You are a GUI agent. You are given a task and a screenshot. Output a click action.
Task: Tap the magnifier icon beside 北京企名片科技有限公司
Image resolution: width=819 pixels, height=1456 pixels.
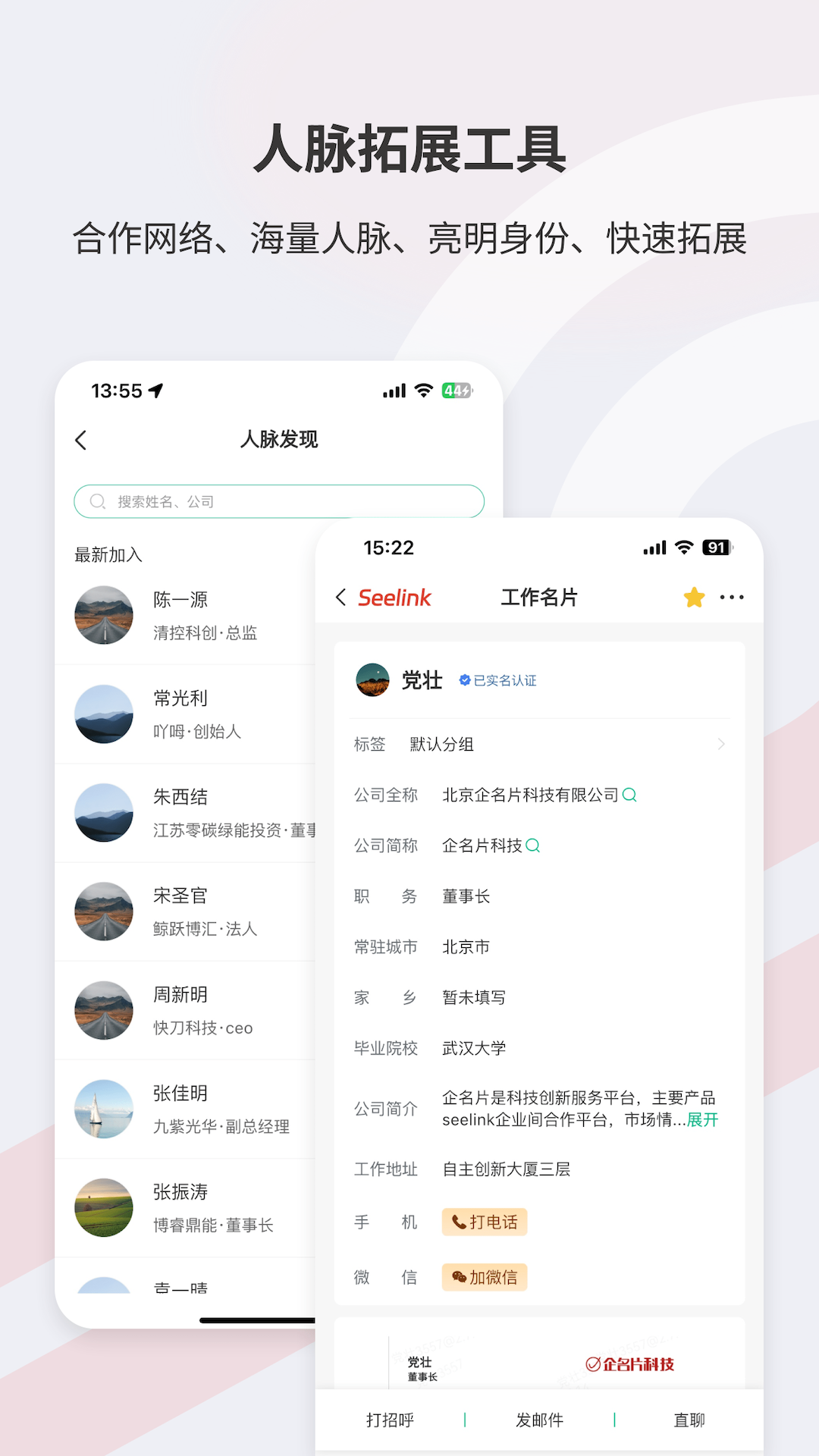[x=629, y=795]
